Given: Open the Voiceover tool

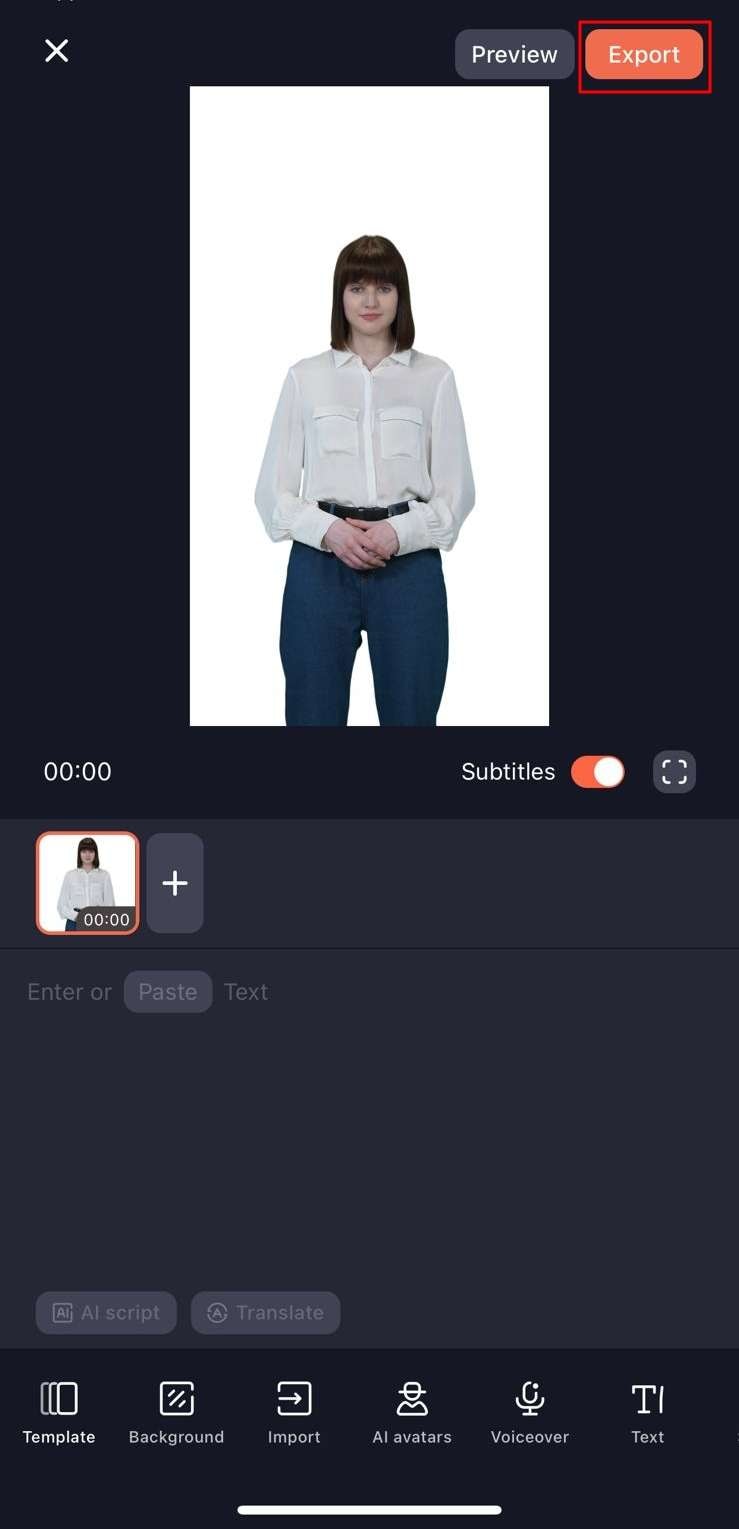Looking at the screenshot, I should point(530,1412).
